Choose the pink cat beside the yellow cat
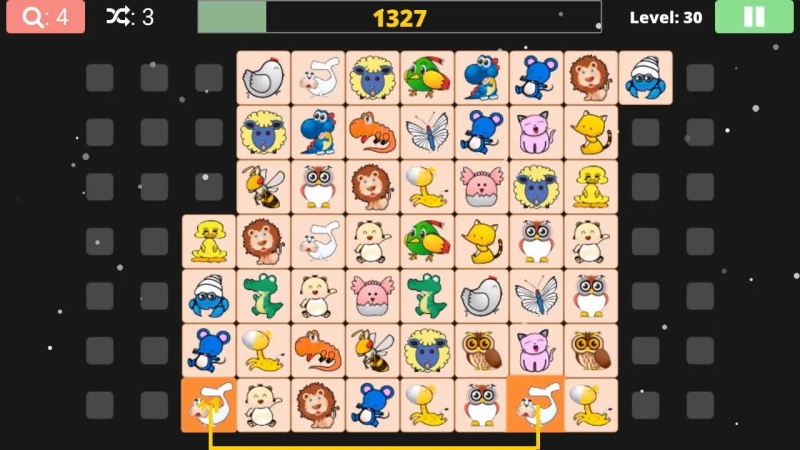 tap(536, 132)
